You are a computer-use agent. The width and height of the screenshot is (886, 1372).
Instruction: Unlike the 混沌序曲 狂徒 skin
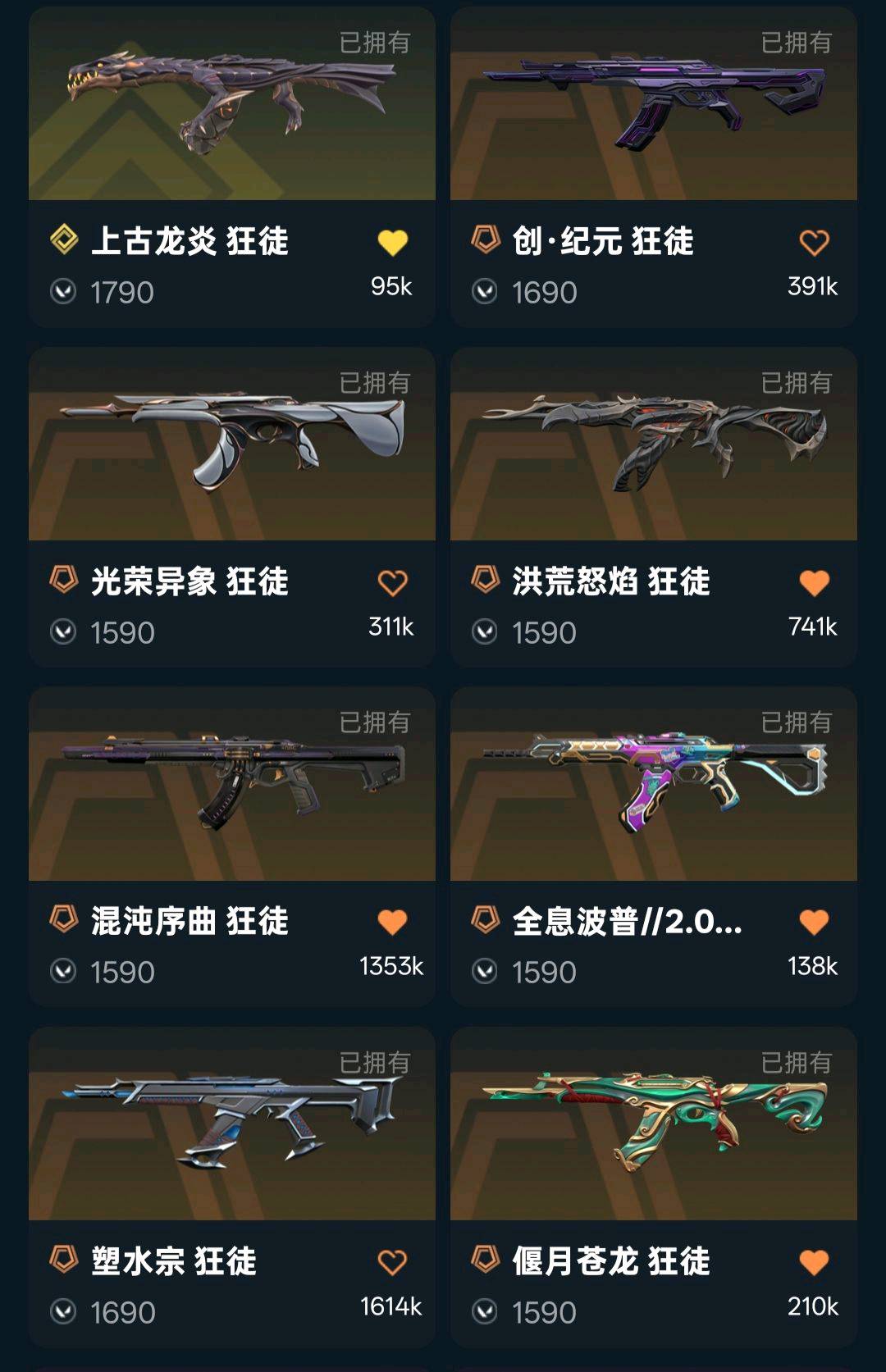392,923
